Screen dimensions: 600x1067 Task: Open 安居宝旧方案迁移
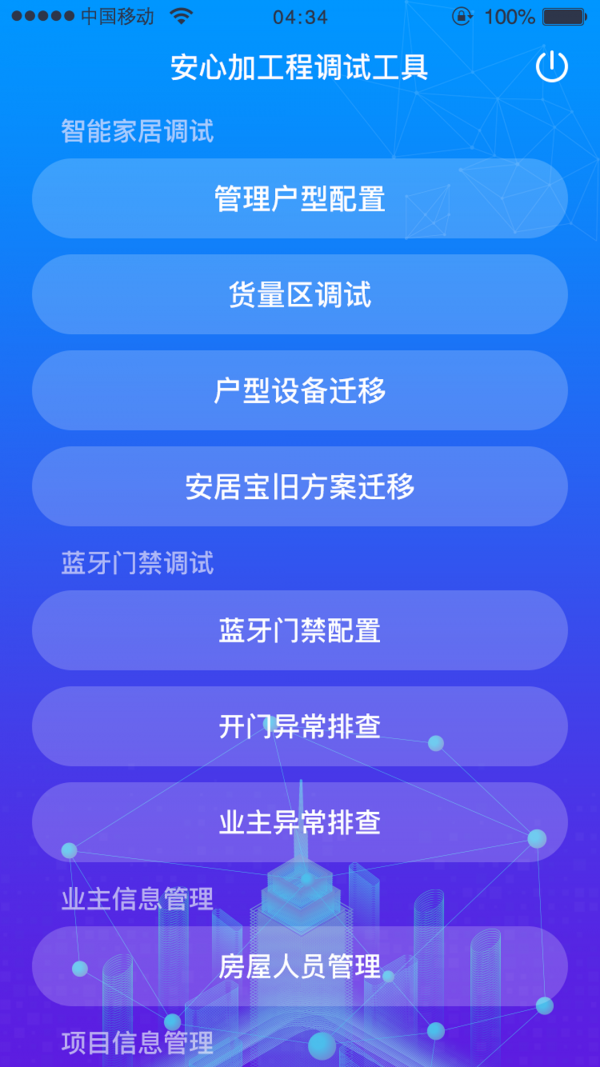point(300,487)
